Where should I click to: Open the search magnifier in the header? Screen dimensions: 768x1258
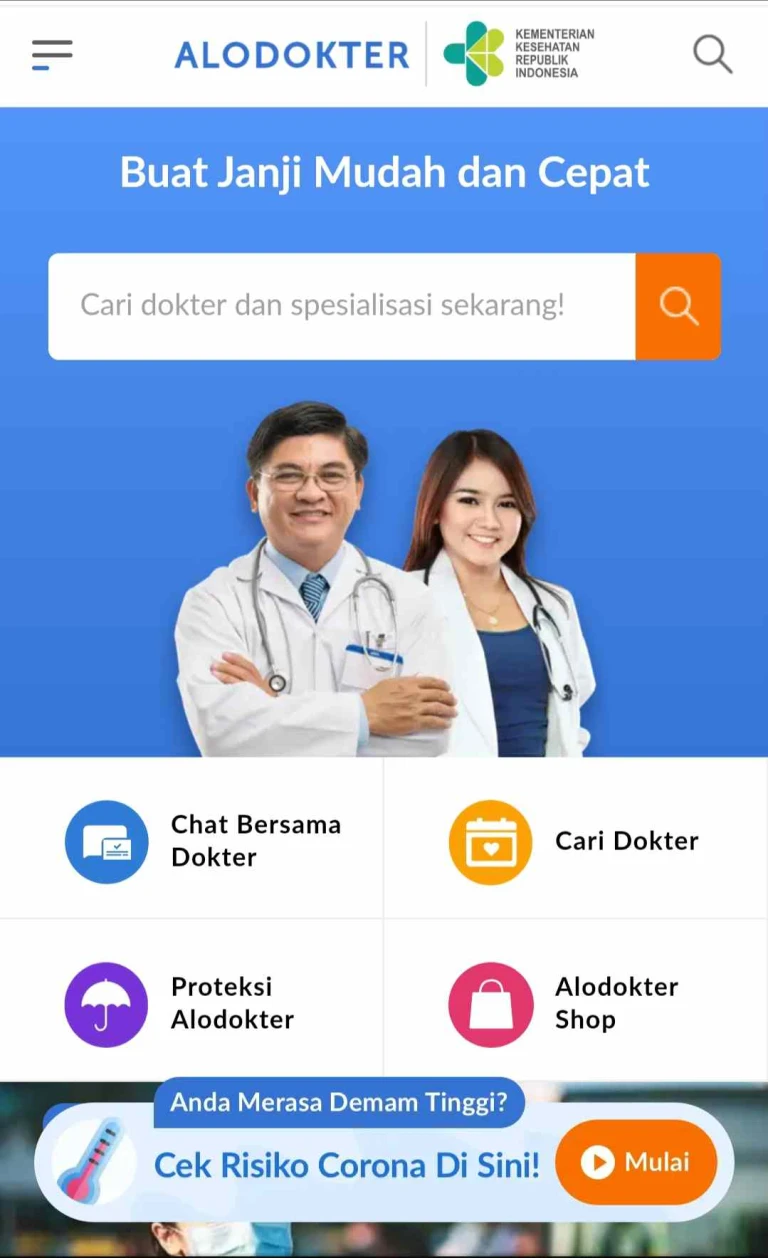[x=712, y=54]
